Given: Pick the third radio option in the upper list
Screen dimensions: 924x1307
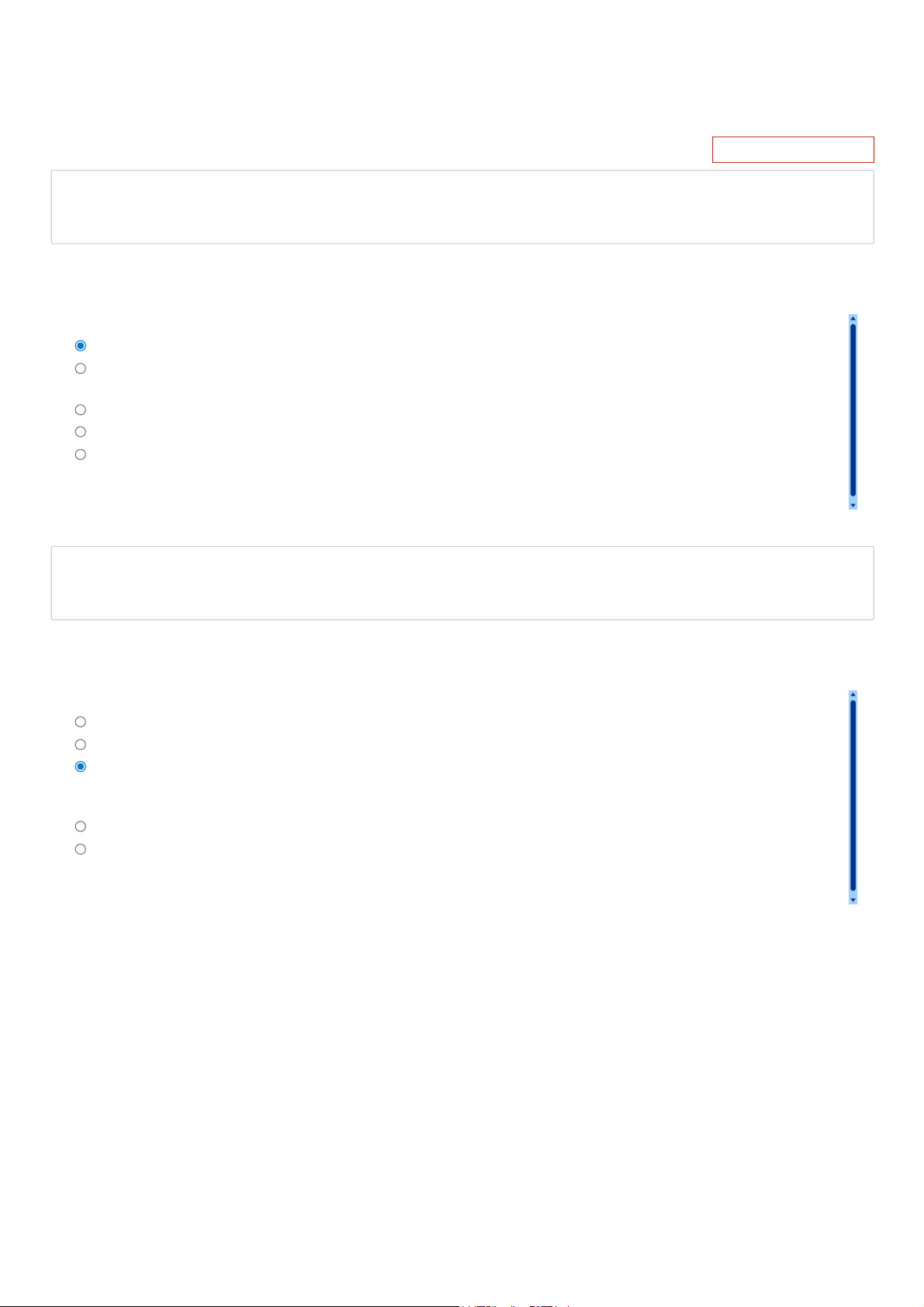Looking at the screenshot, I should click(80, 410).
